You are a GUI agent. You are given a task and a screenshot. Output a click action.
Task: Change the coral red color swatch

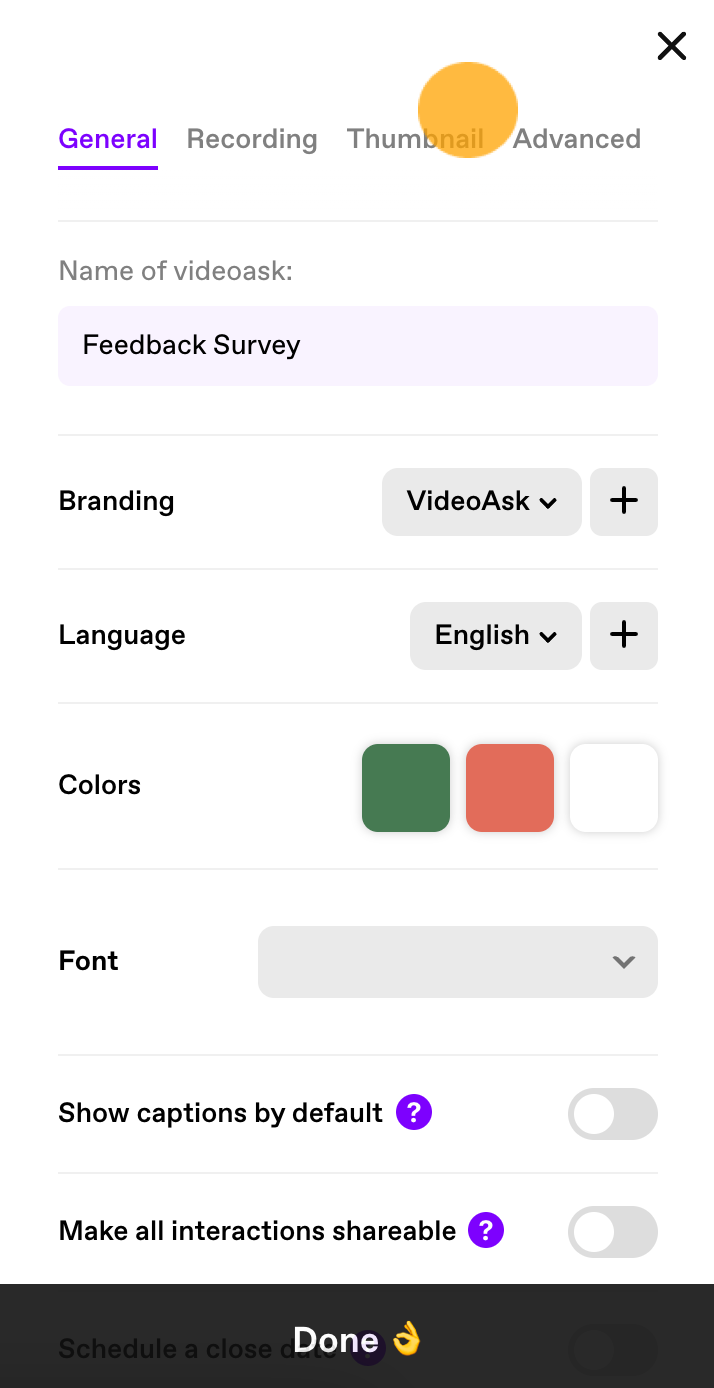click(510, 788)
